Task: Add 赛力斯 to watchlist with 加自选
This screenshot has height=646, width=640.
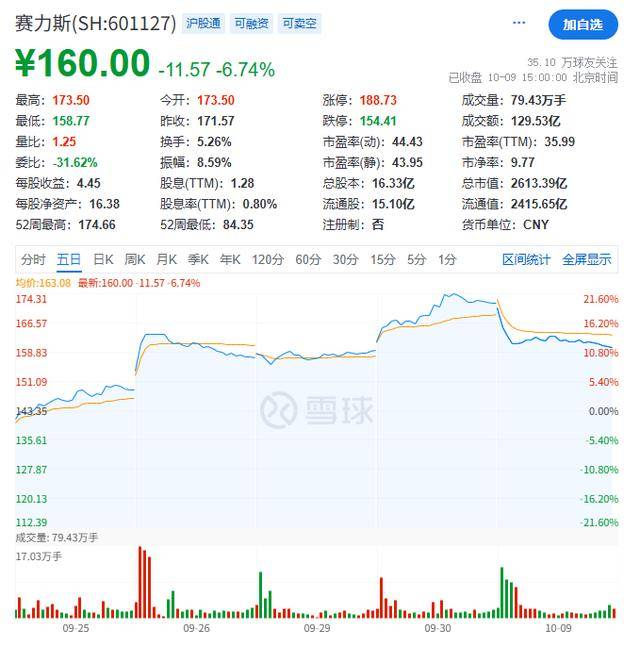Action: (583, 24)
